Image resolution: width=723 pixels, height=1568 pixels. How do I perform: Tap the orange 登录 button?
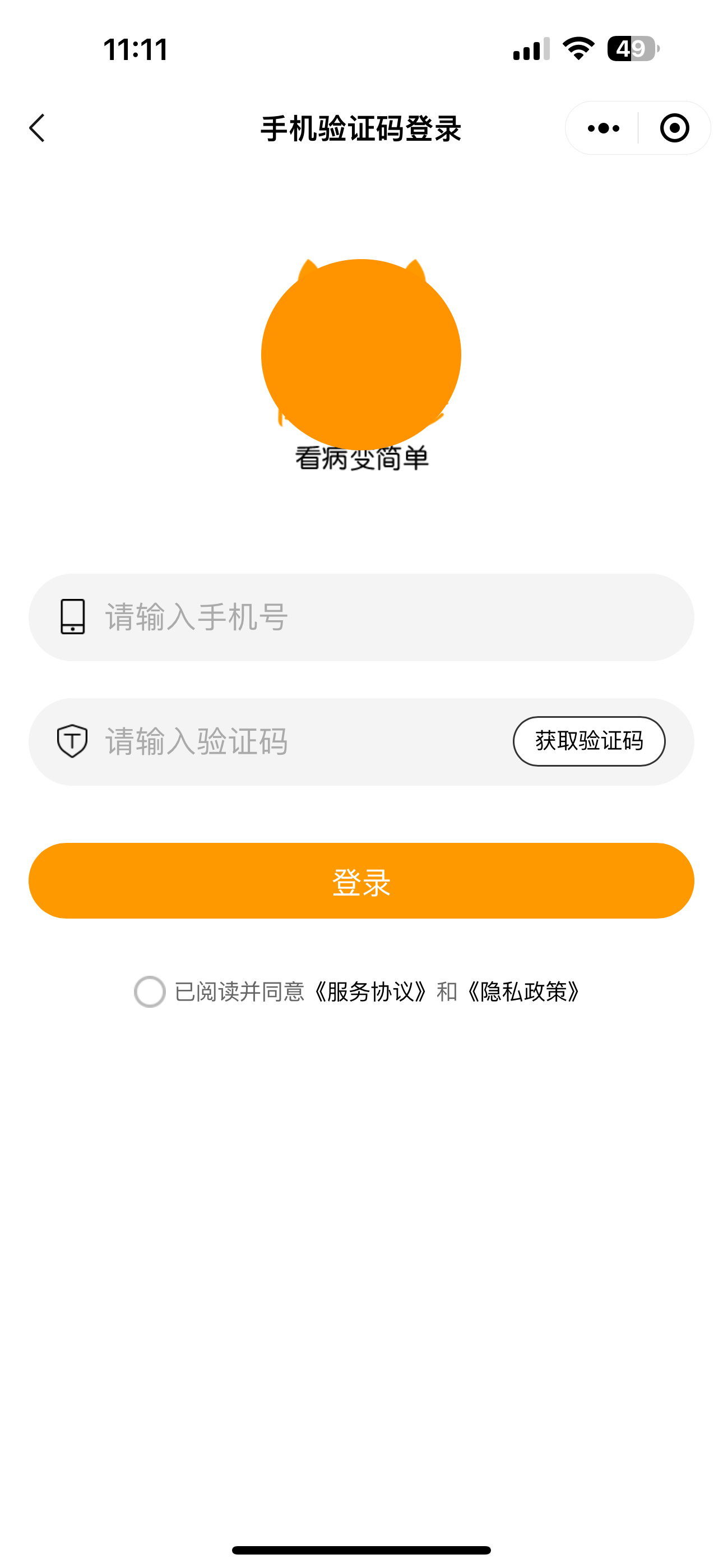pyautogui.click(x=361, y=881)
